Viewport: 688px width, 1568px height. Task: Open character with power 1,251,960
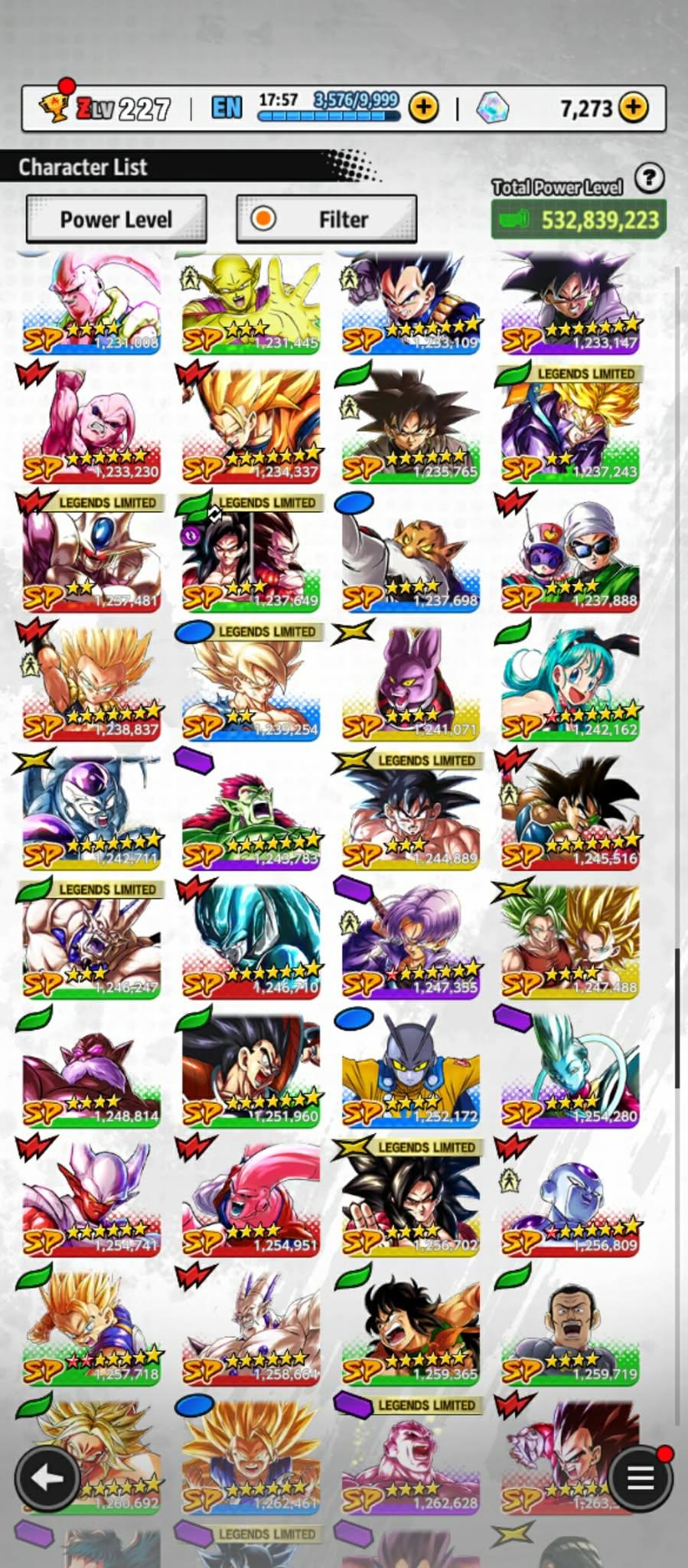coord(251,1070)
